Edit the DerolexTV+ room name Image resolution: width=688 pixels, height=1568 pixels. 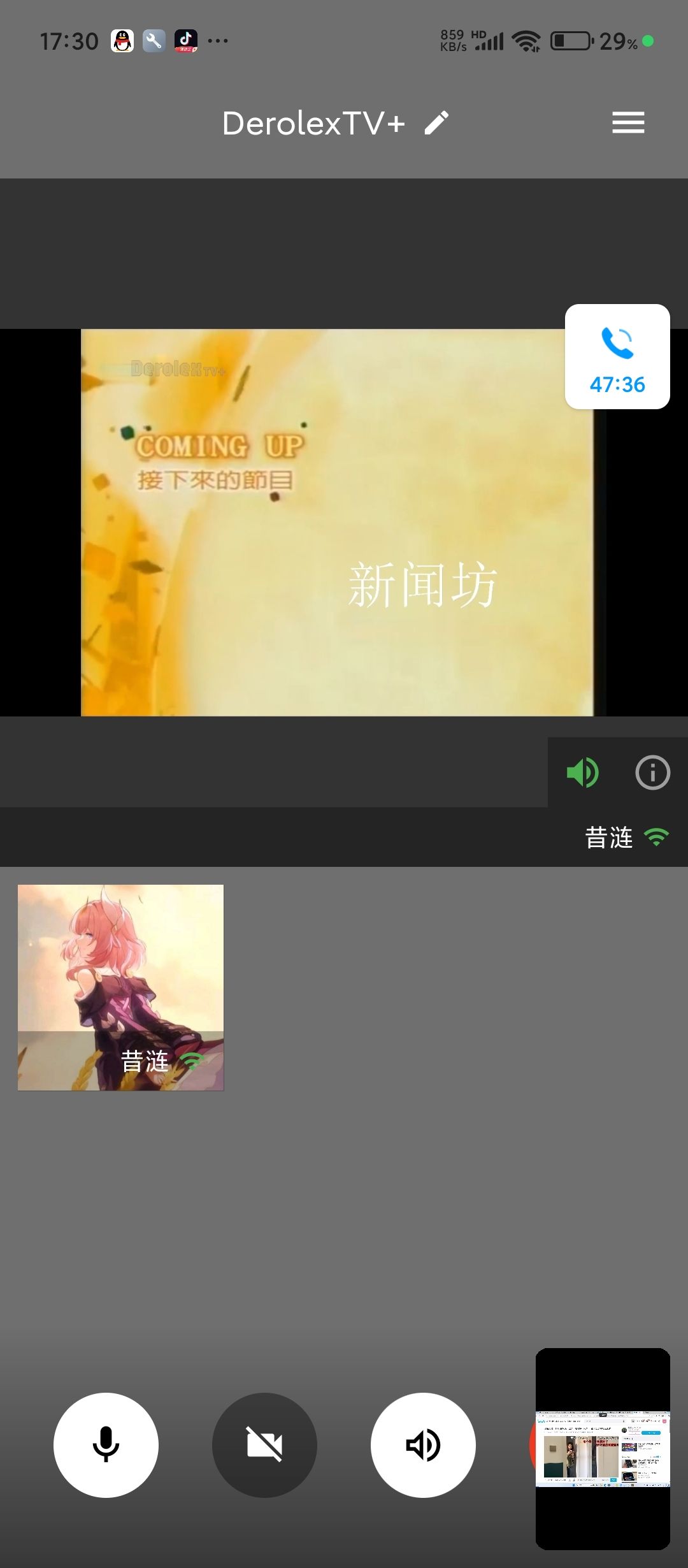point(436,123)
